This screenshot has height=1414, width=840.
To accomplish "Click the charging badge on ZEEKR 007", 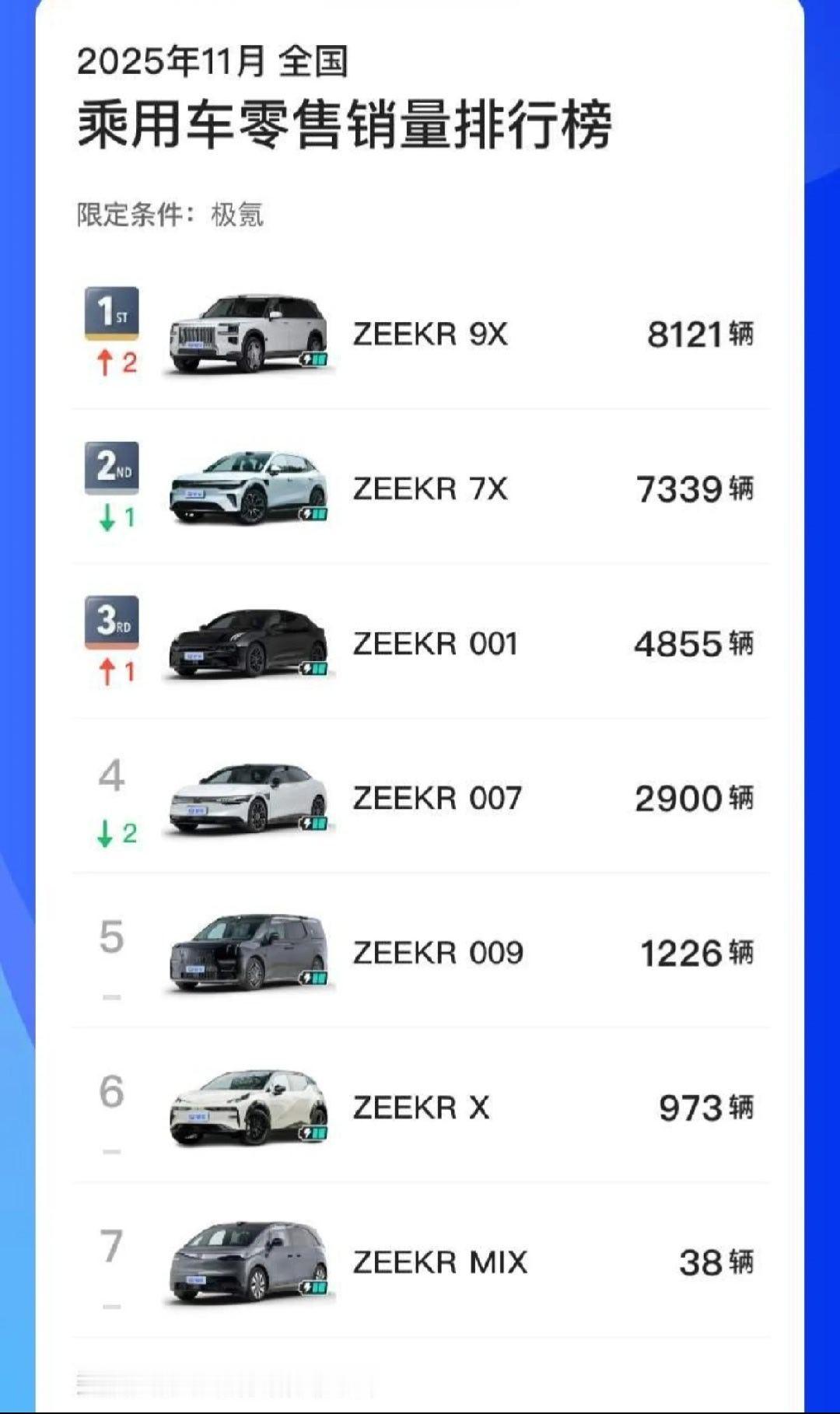I will click(x=313, y=822).
